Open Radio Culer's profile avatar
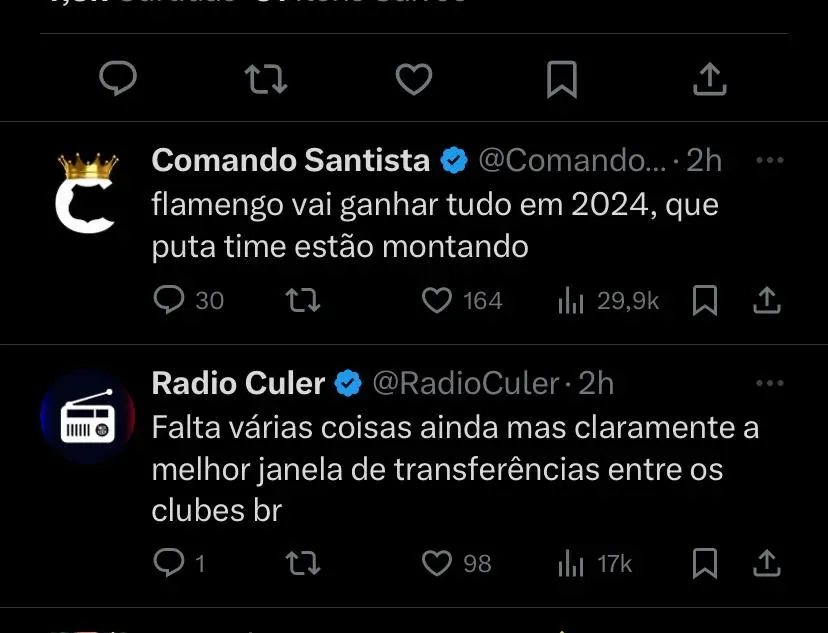The image size is (828, 633). coord(87,416)
